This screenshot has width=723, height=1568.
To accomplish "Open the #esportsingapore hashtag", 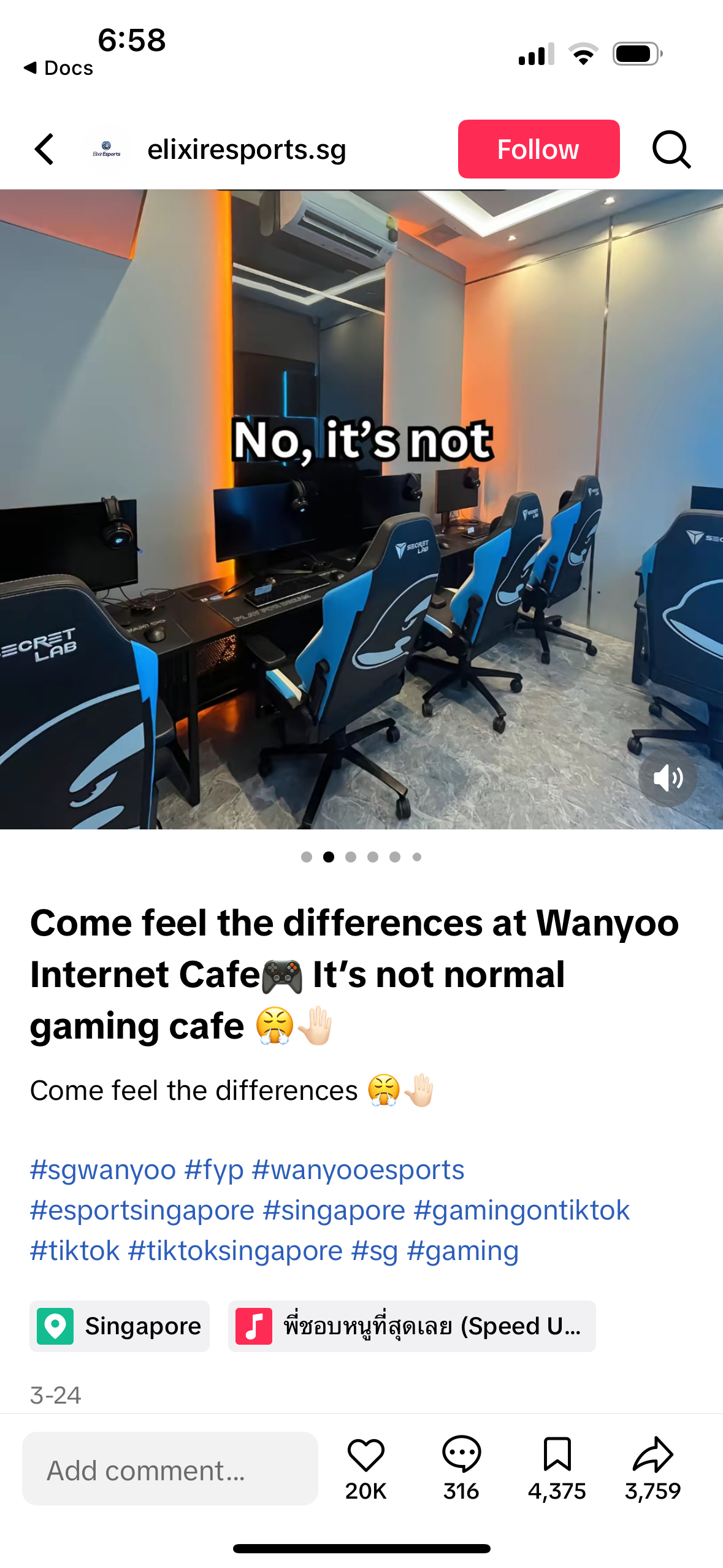I will click(142, 1210).
